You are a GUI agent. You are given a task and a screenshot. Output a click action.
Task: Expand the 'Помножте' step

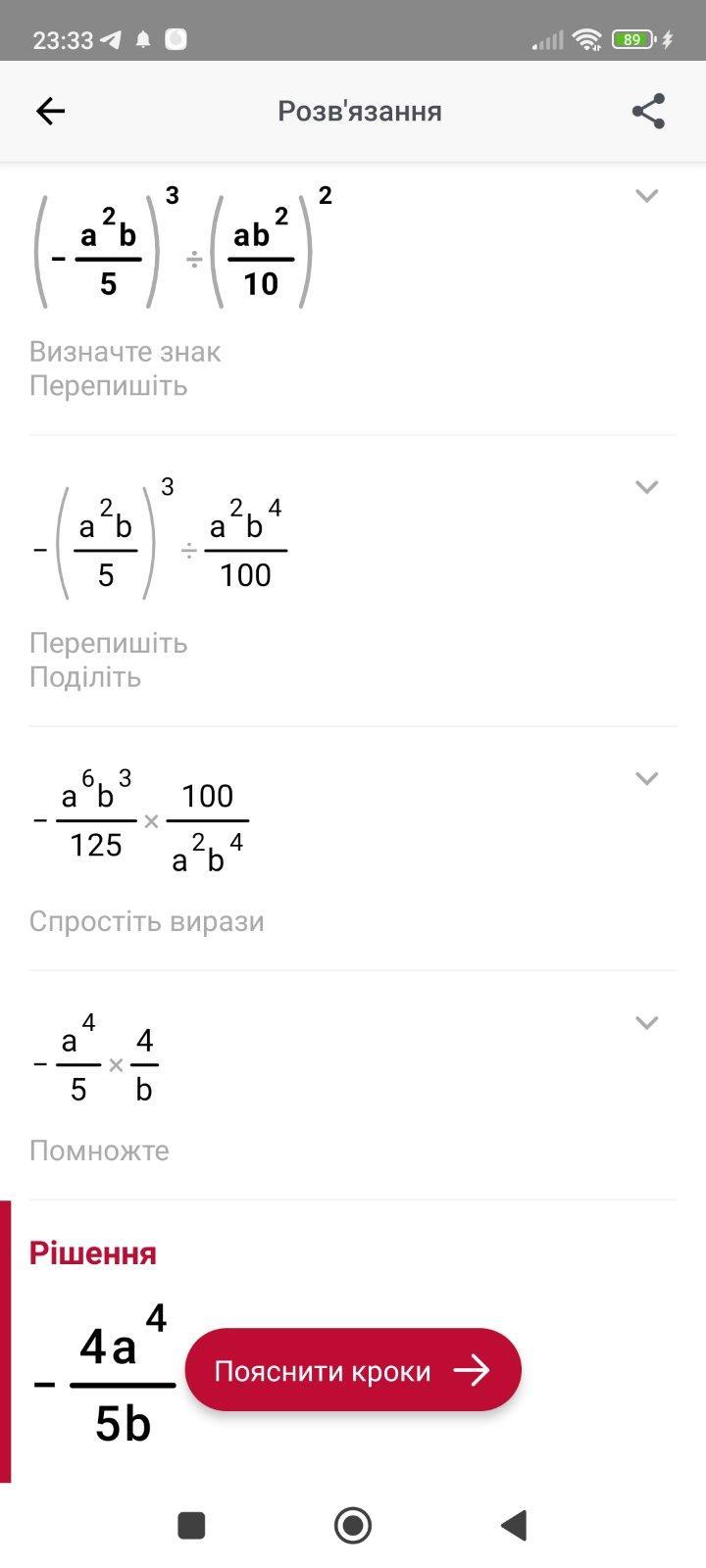pyautogui.click(x=646, y=1022)
